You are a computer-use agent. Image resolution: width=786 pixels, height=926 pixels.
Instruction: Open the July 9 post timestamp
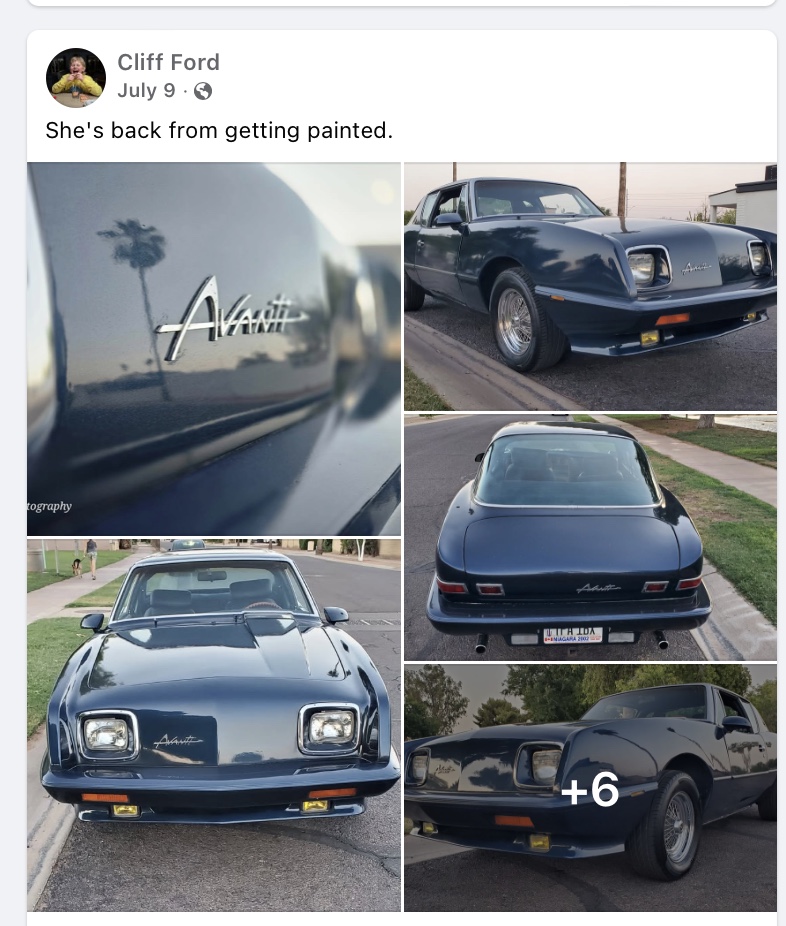[146, 91]
